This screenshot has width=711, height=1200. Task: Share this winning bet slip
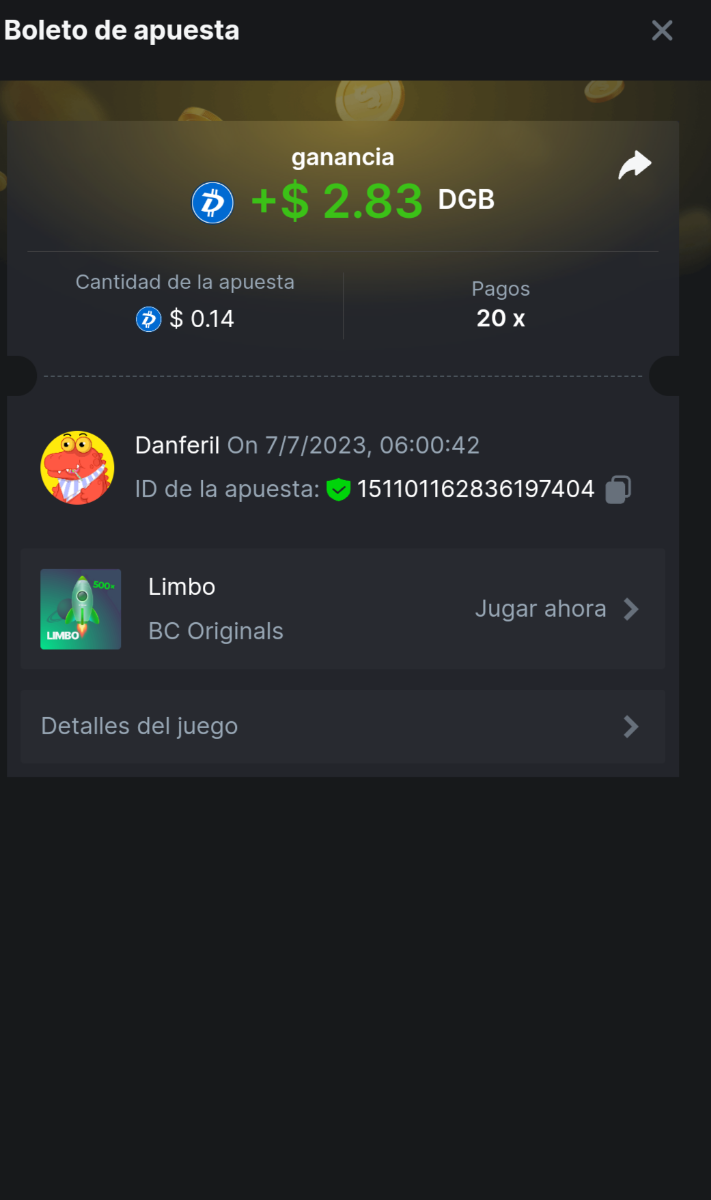pyautogui.click(x=634, y=166)
